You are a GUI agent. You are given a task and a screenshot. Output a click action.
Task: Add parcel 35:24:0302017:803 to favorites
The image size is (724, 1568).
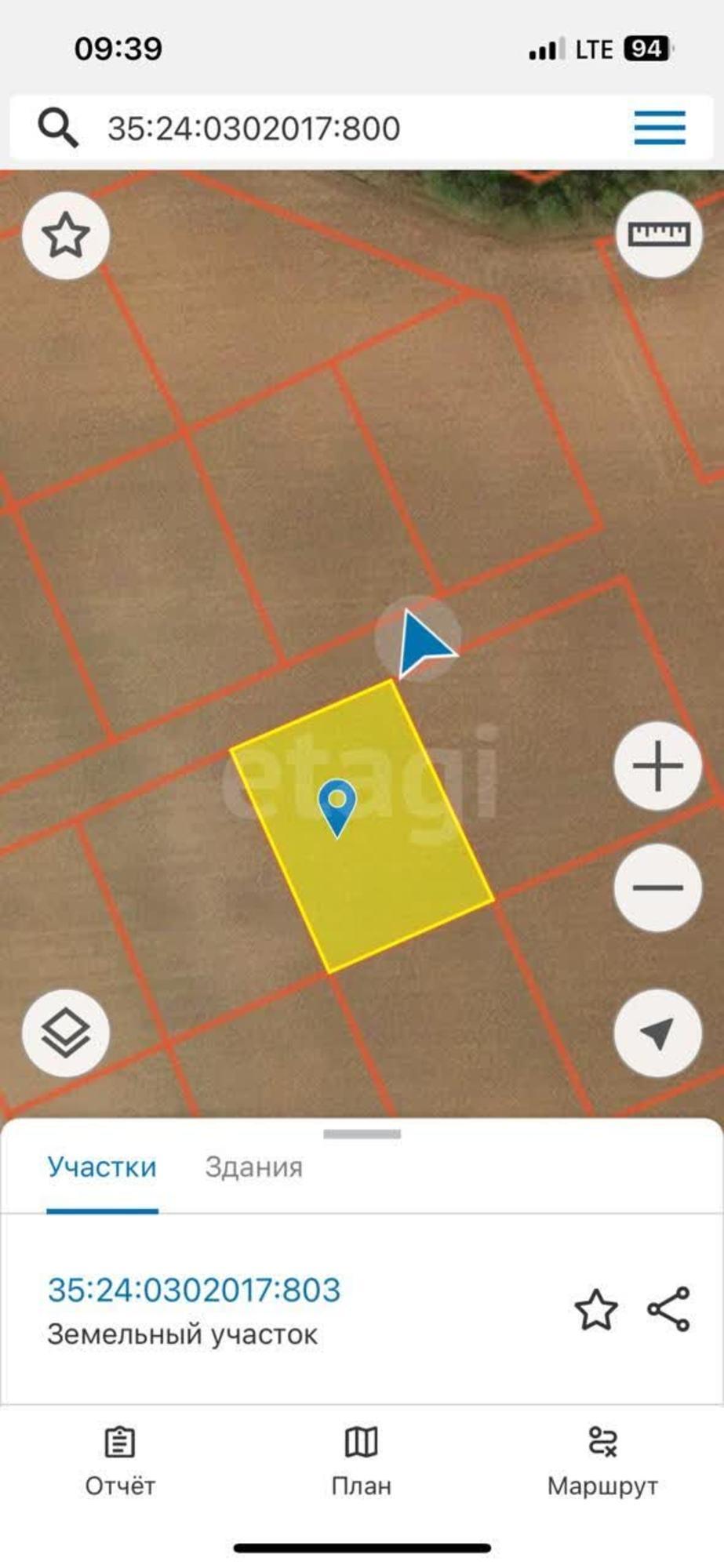tap(596, 1310)
